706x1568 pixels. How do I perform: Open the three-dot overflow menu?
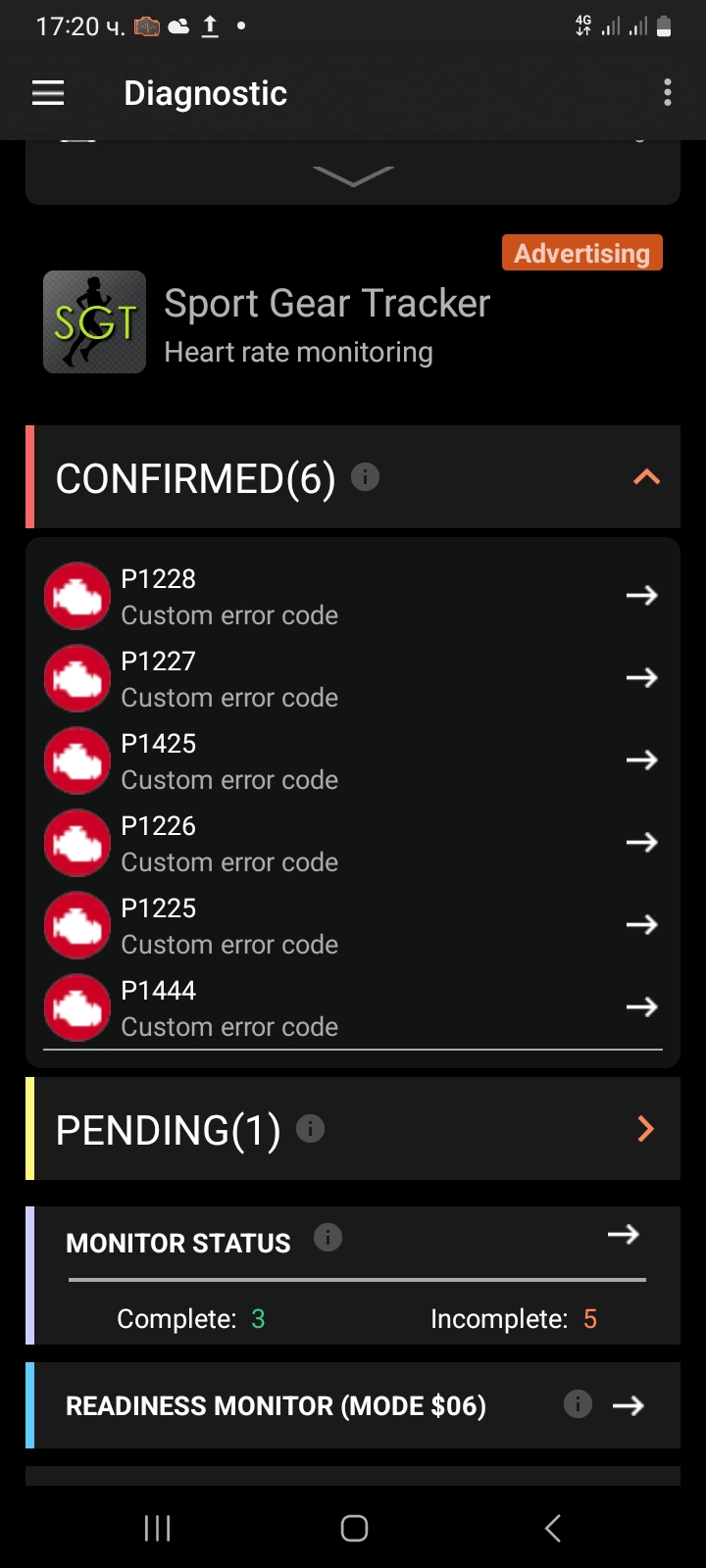(x=668, y=93)
